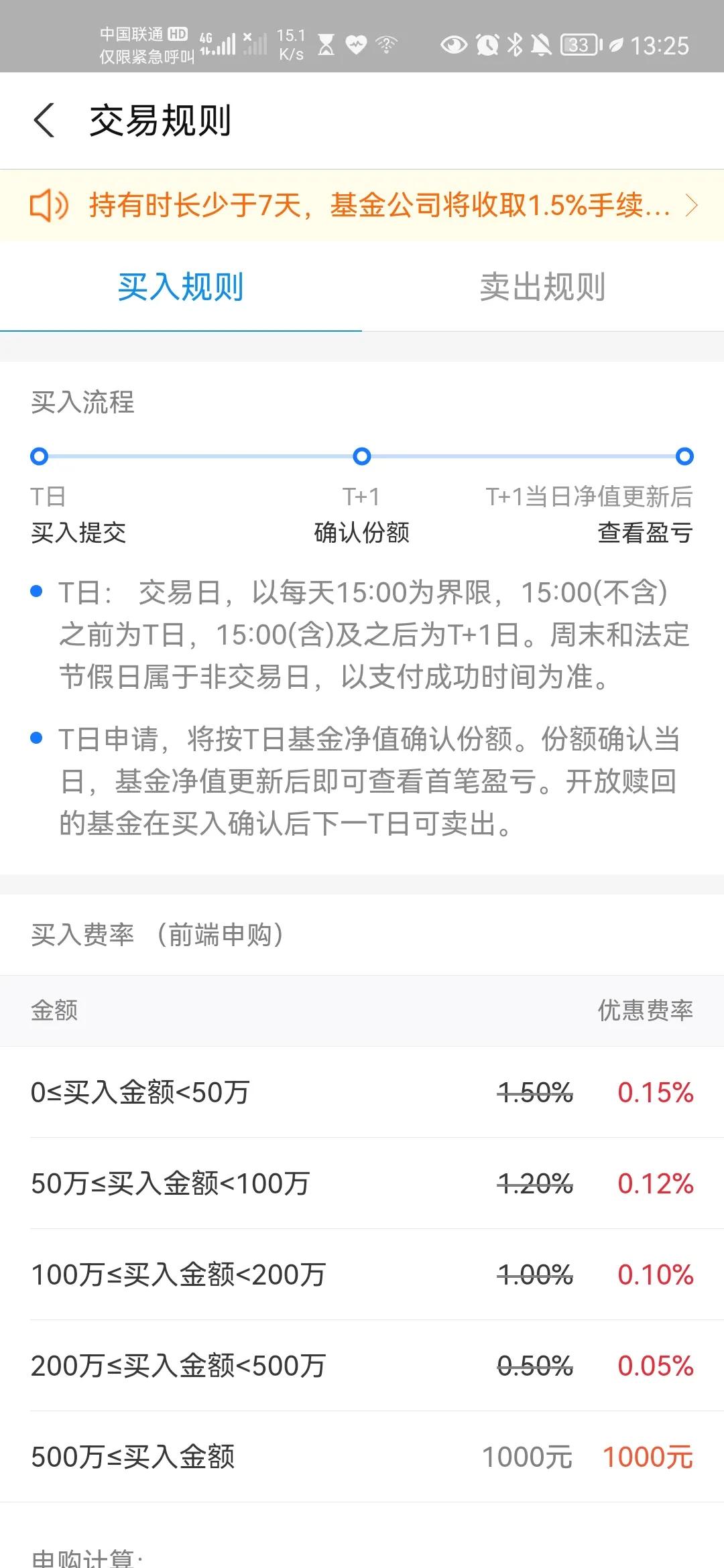Click the Bluetooth icon in the status bar
Viewport: 724px width, 1568px height.
coord(516,45)
